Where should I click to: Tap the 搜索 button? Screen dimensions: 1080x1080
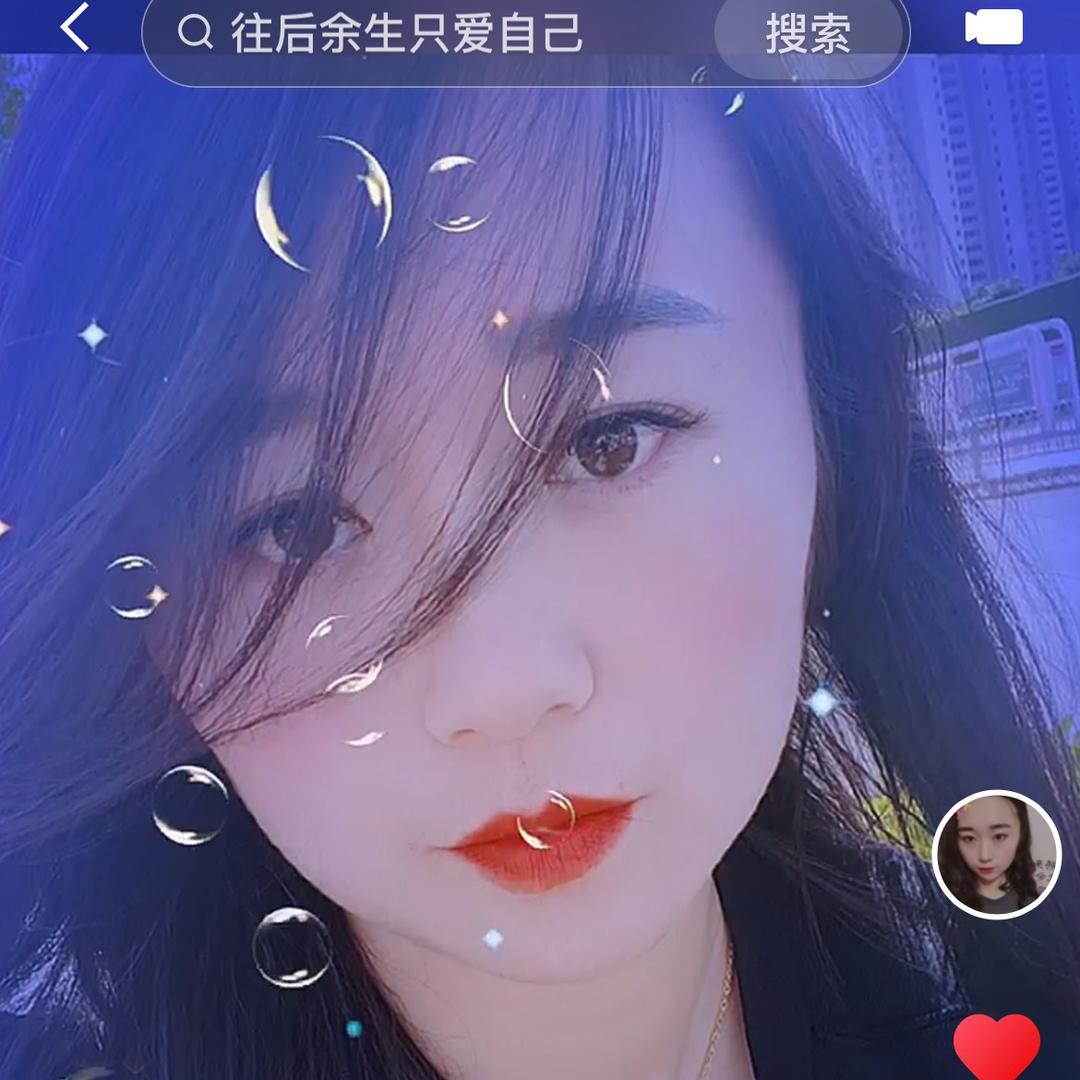pyautogui.click(x=807, y=34)
